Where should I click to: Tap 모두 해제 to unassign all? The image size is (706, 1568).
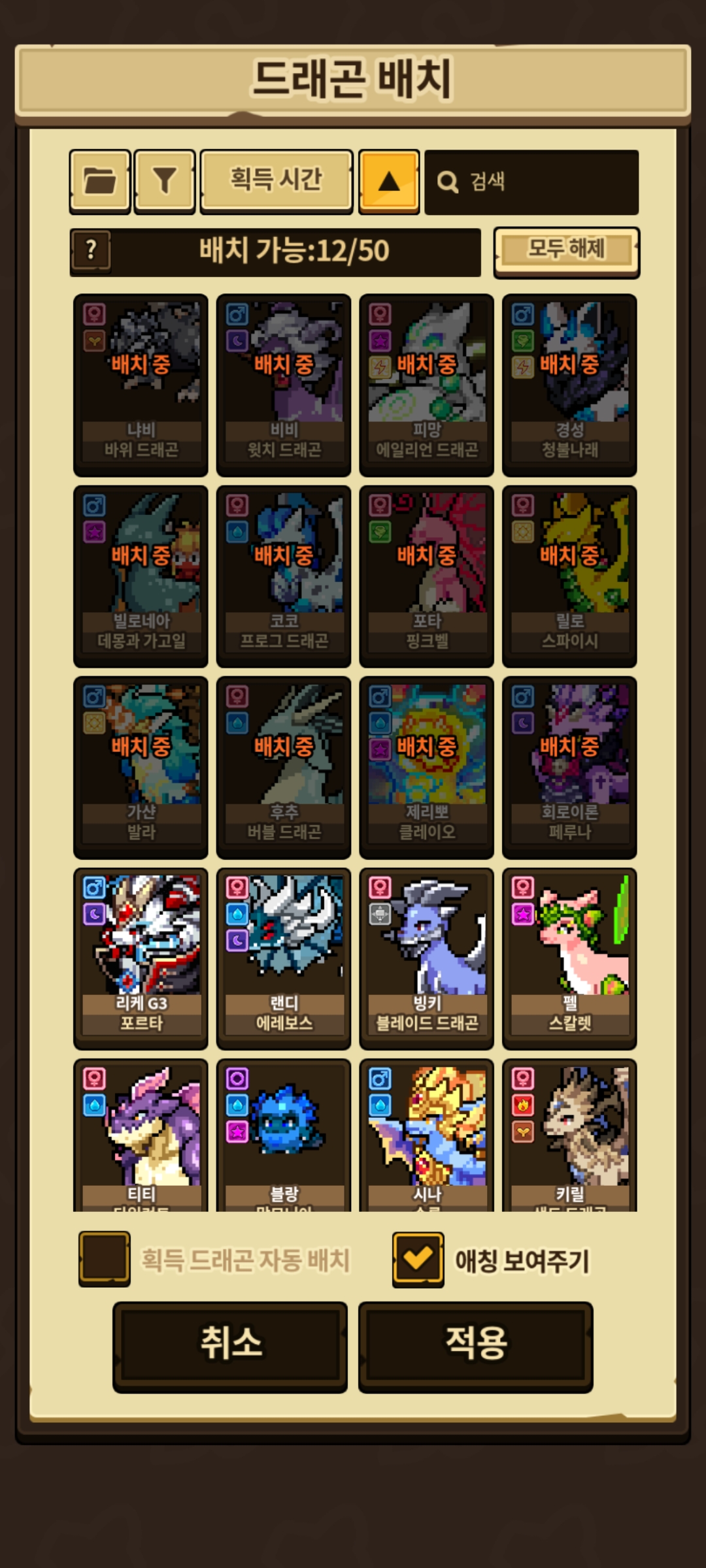pos(566,251)
